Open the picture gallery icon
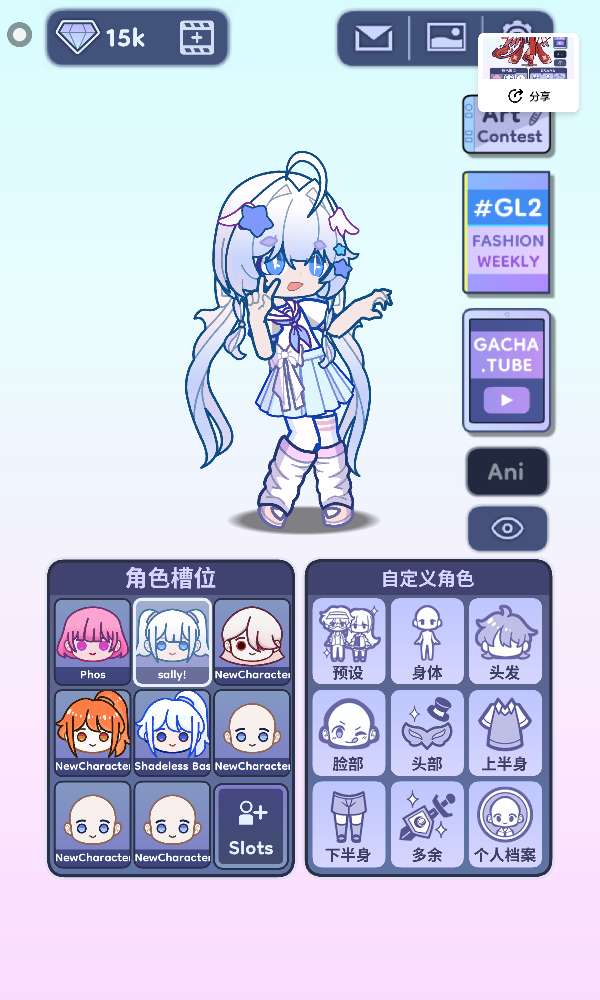 point(446,38)
